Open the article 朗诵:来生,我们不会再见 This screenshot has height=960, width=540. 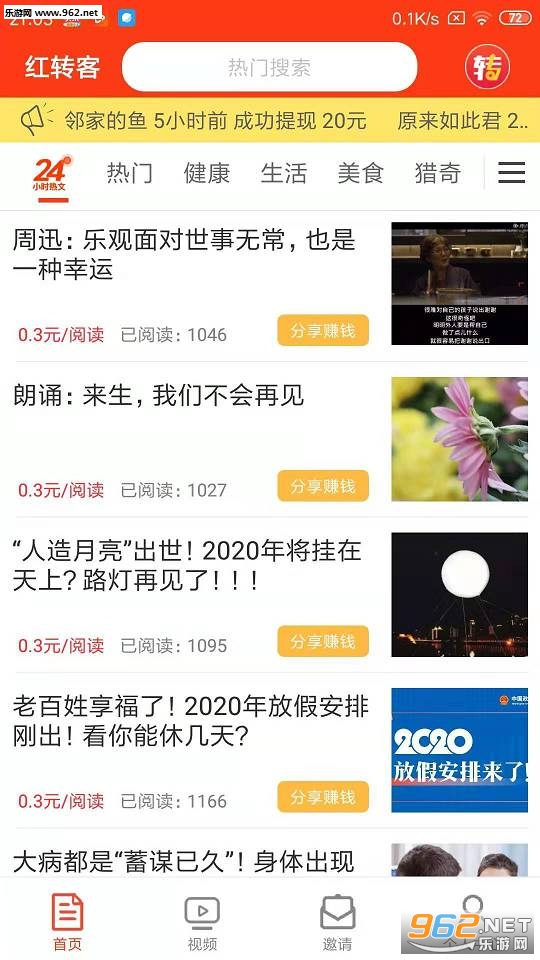coord(158,395)
